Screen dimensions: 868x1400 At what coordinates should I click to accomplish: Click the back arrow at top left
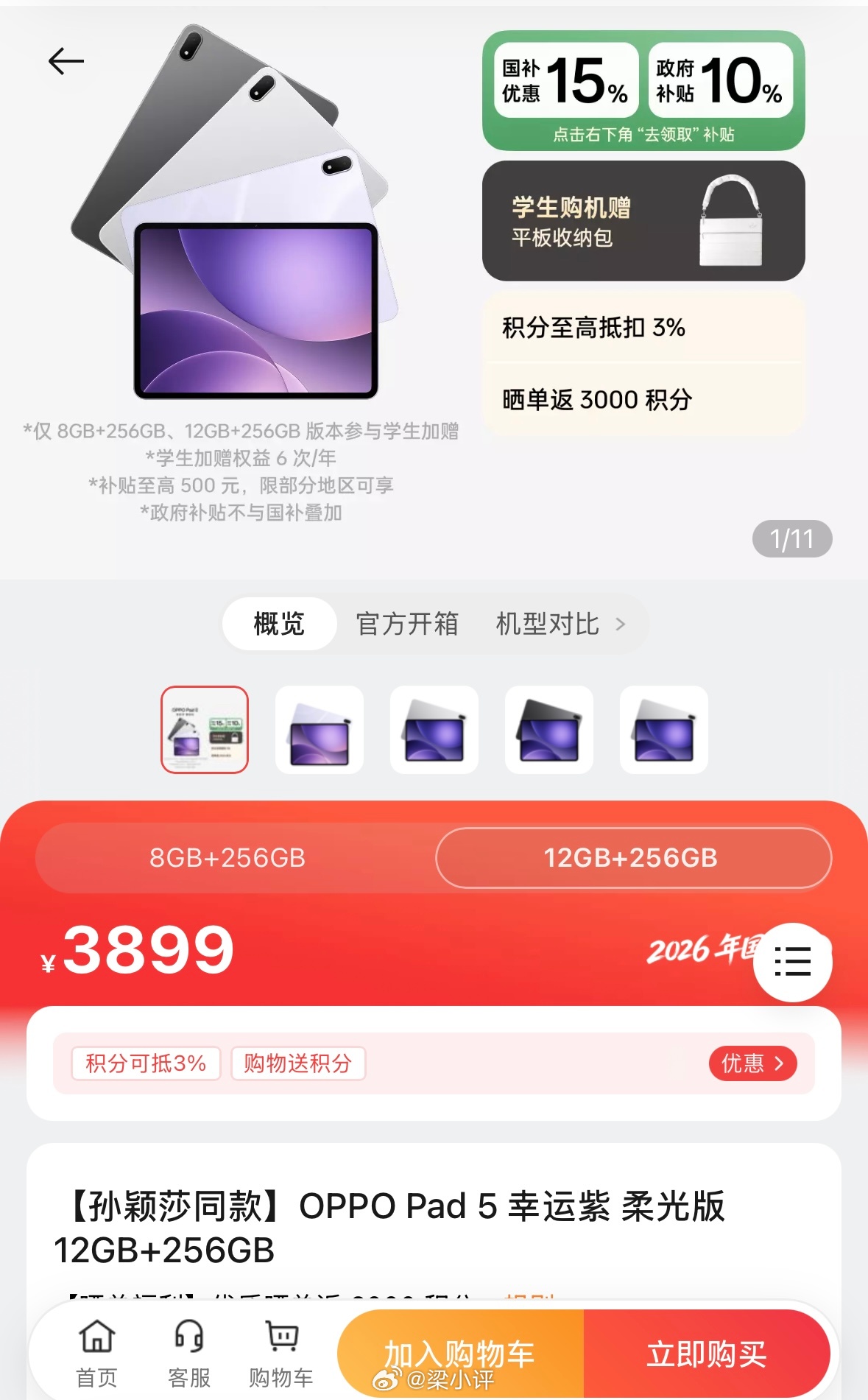point(66,61)
